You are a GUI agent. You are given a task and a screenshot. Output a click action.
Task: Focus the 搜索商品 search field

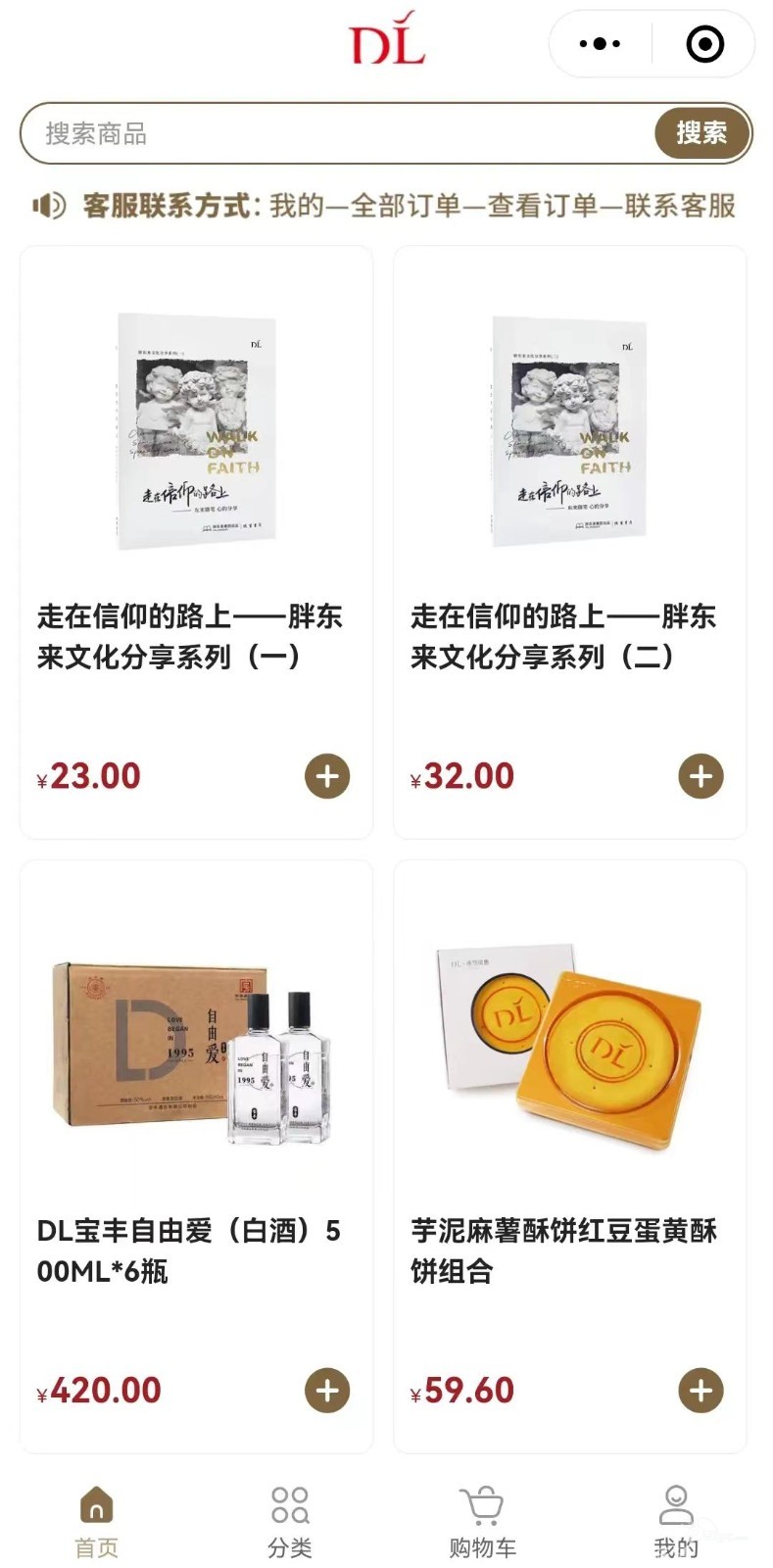pyautogui.click(x=333, y=133)
